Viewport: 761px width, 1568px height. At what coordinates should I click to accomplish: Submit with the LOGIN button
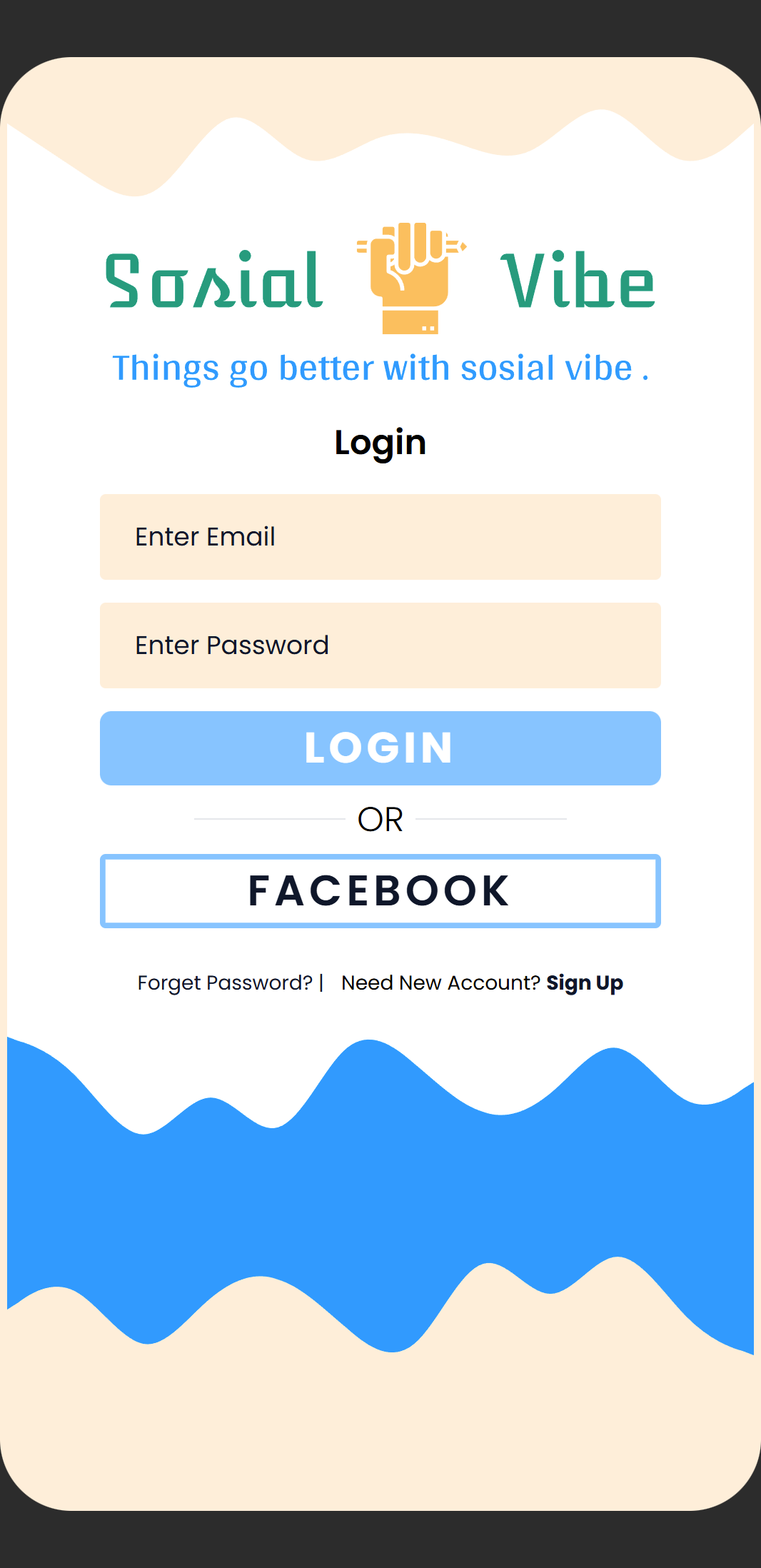pyautogui.click(x=380, y=748)
